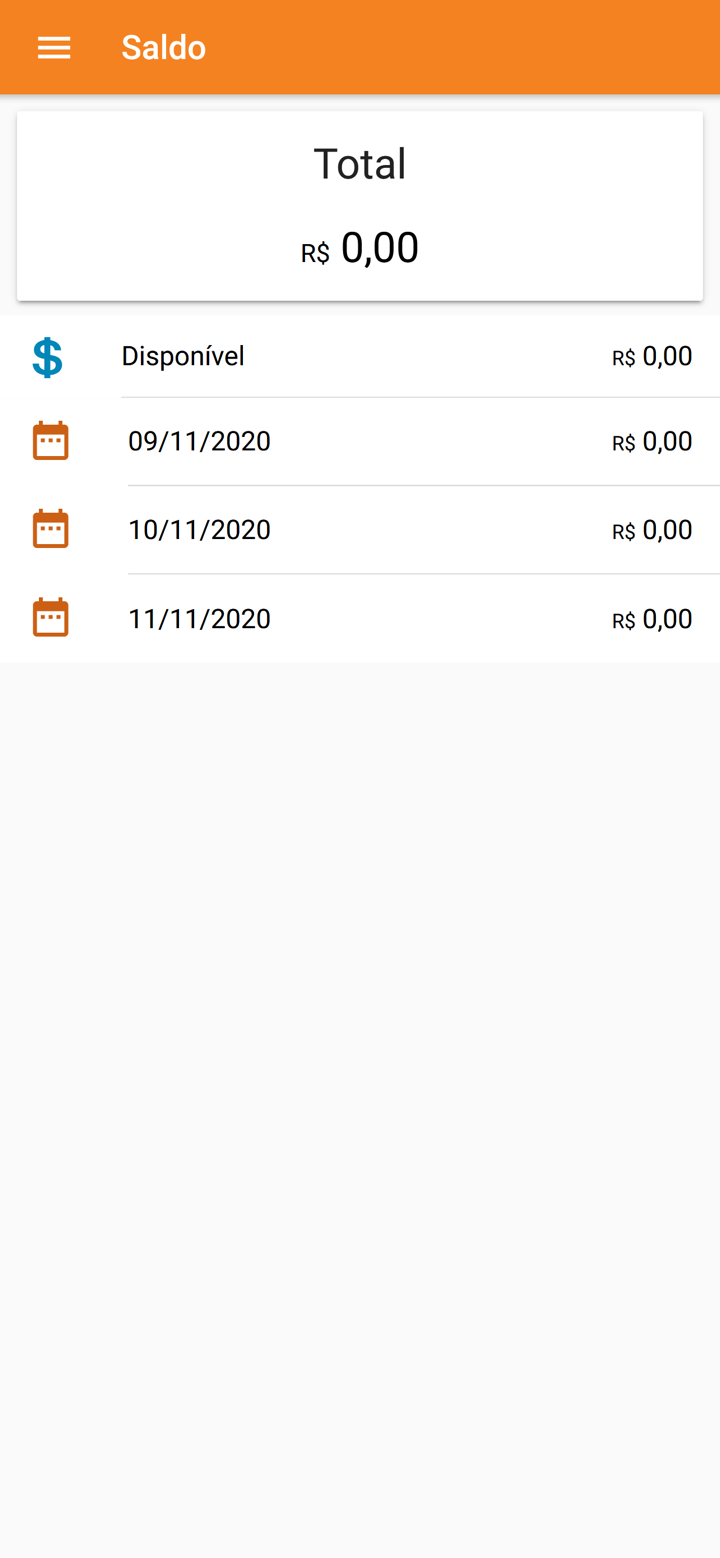
Task: Select the R$ 0,00 amount for 10/11/2020
Action: tap(652, 529)
